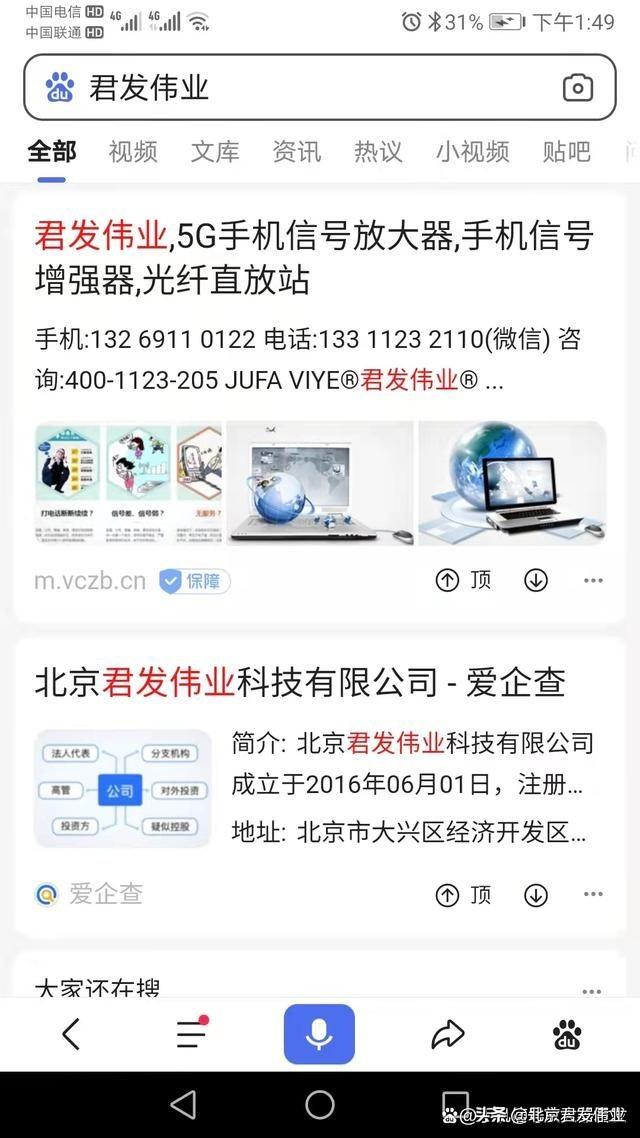Viewport: 640px width, 1138px height.
Task: Start voice search with the microphone
Action: 319,1034
